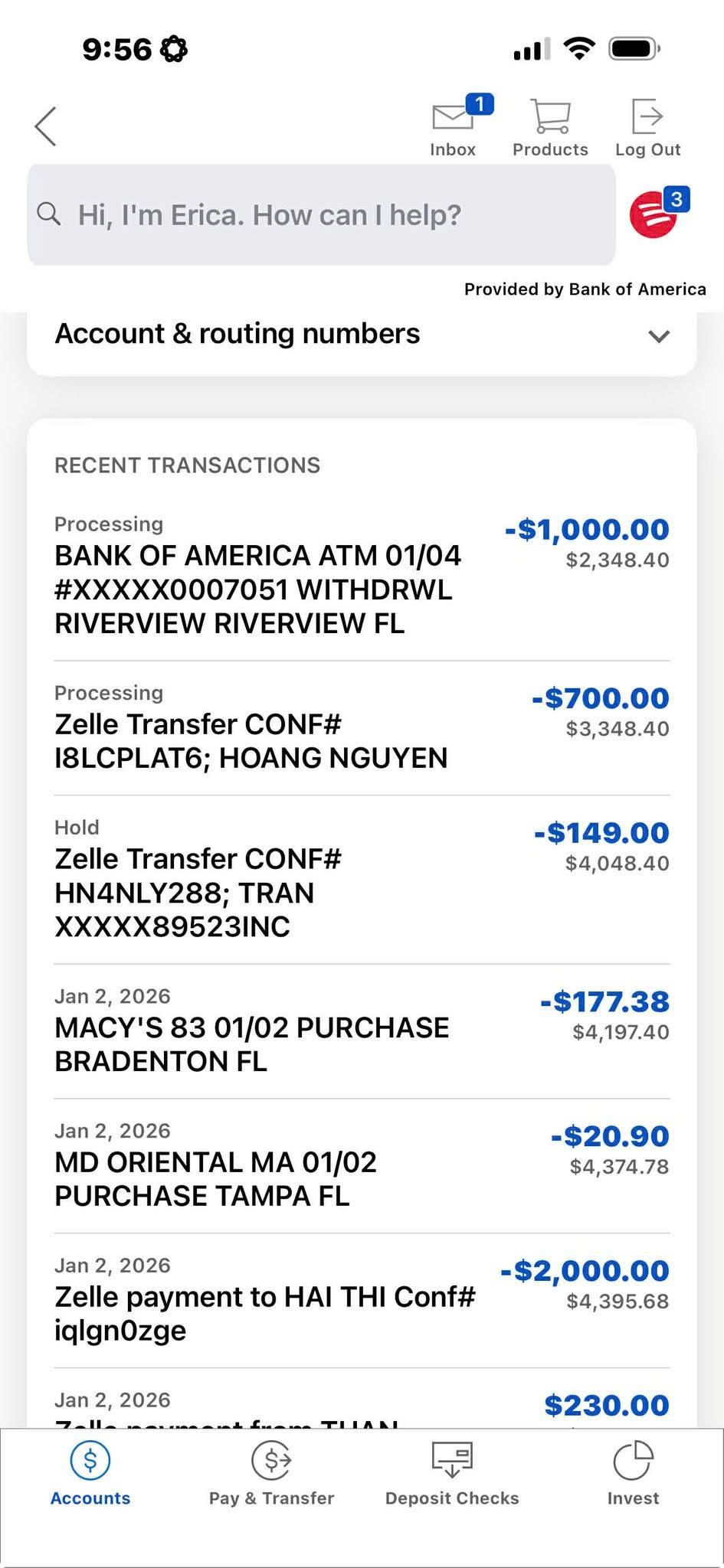Log Out of the account
724x1568 pixels.
[x=647, y=127]
